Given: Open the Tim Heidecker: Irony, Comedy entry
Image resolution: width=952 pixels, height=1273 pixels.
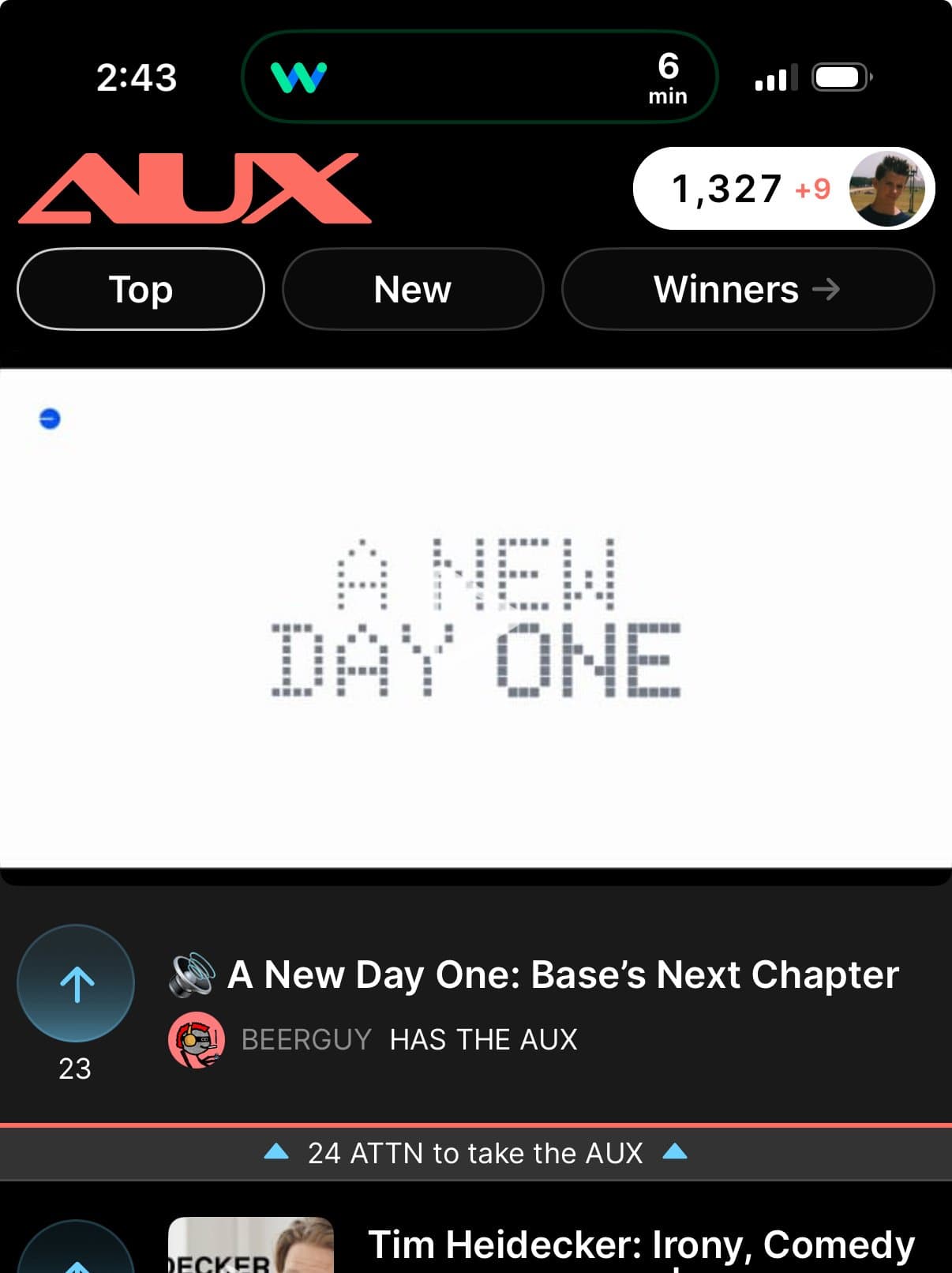Looking at the screenshot, I should (640, 1245).
